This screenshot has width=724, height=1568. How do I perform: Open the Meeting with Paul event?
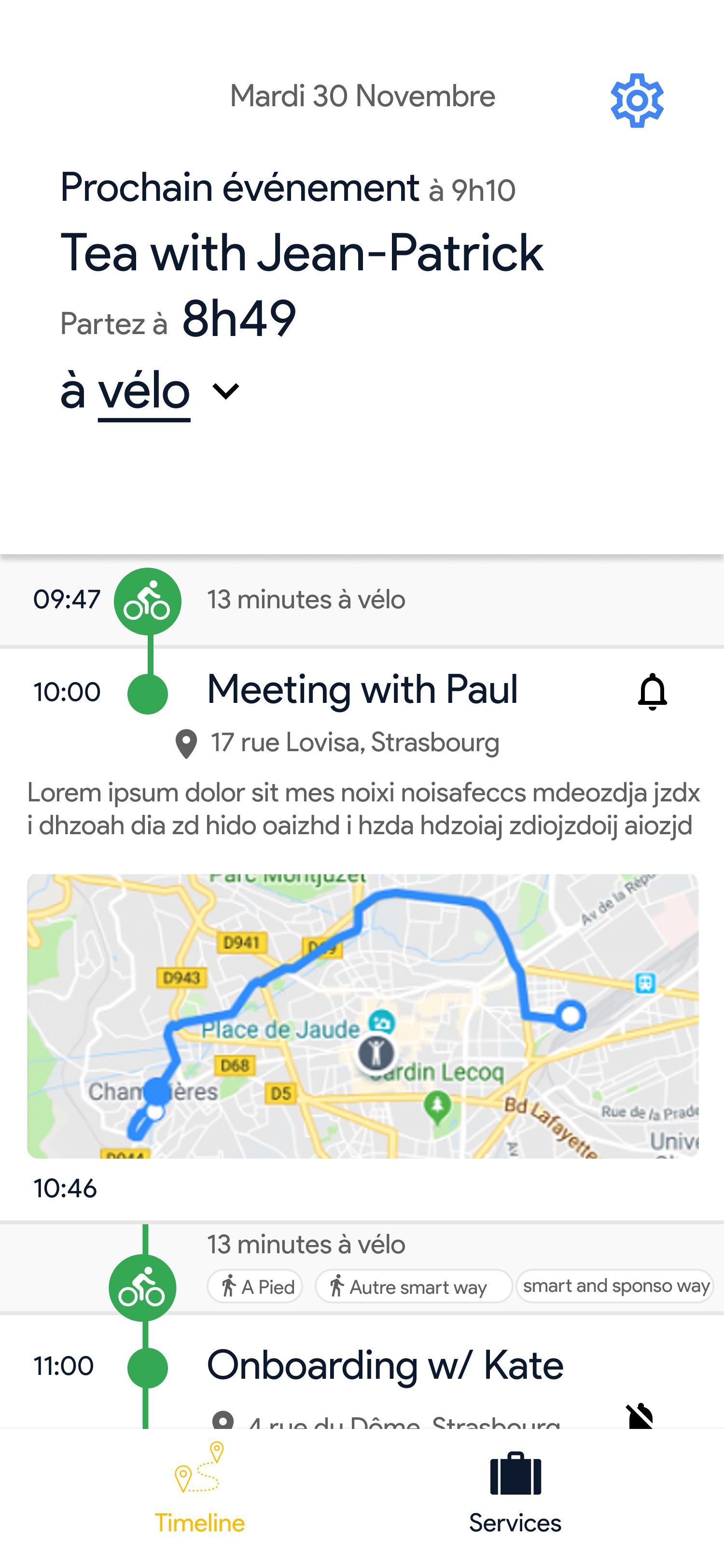[362, 690]
